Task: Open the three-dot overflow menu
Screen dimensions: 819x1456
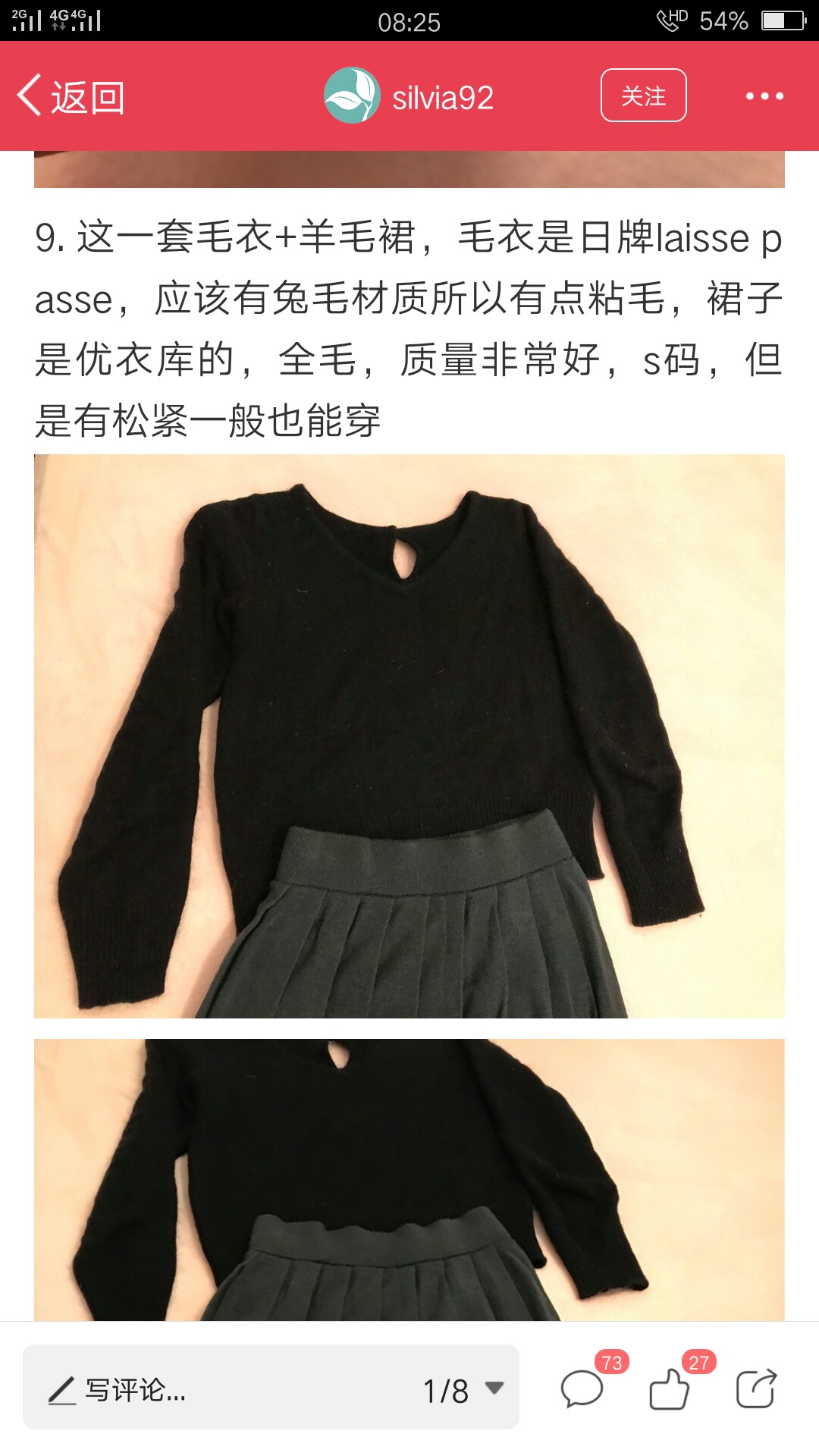Action: click(764, 96)
